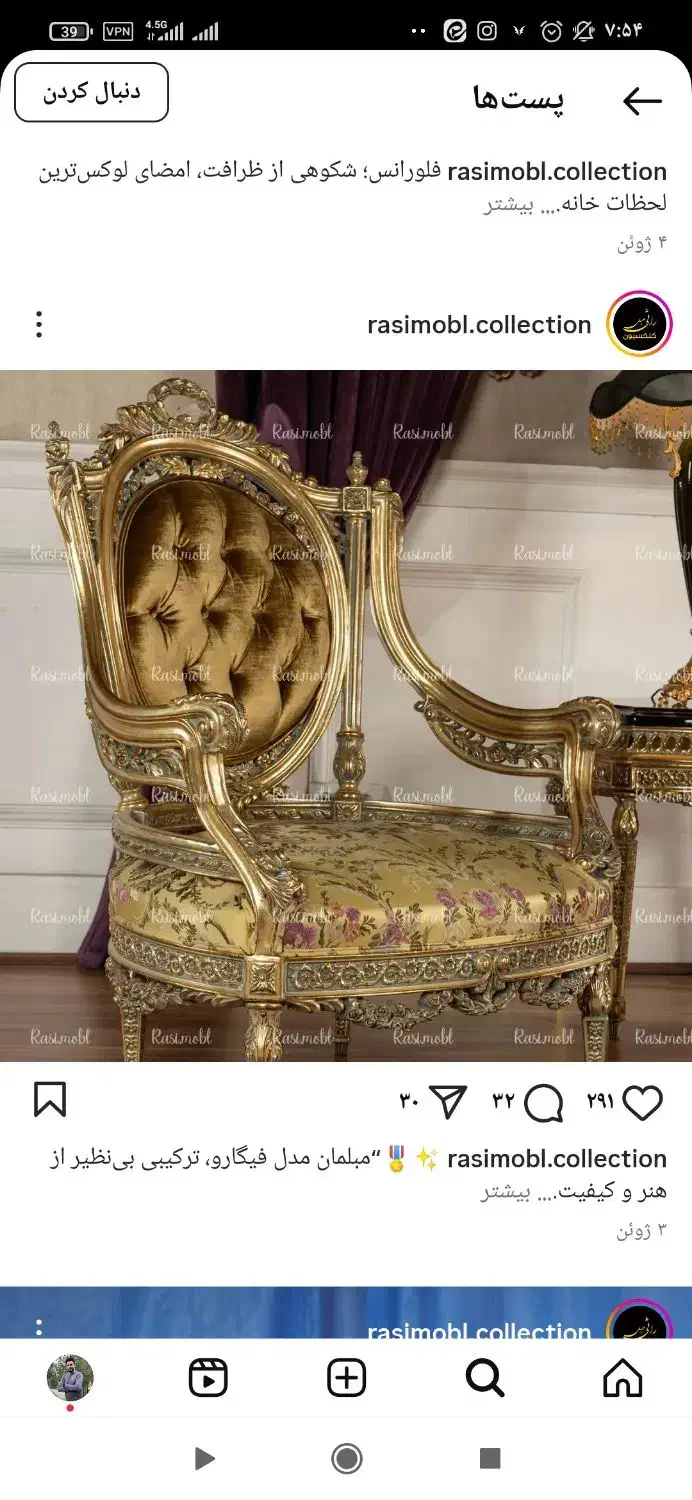Image resolution: width=692 pixels, height=1500 pixels.
Task: Open rasimobl.collection profile from the post header avatar
Action: point(639,324)
